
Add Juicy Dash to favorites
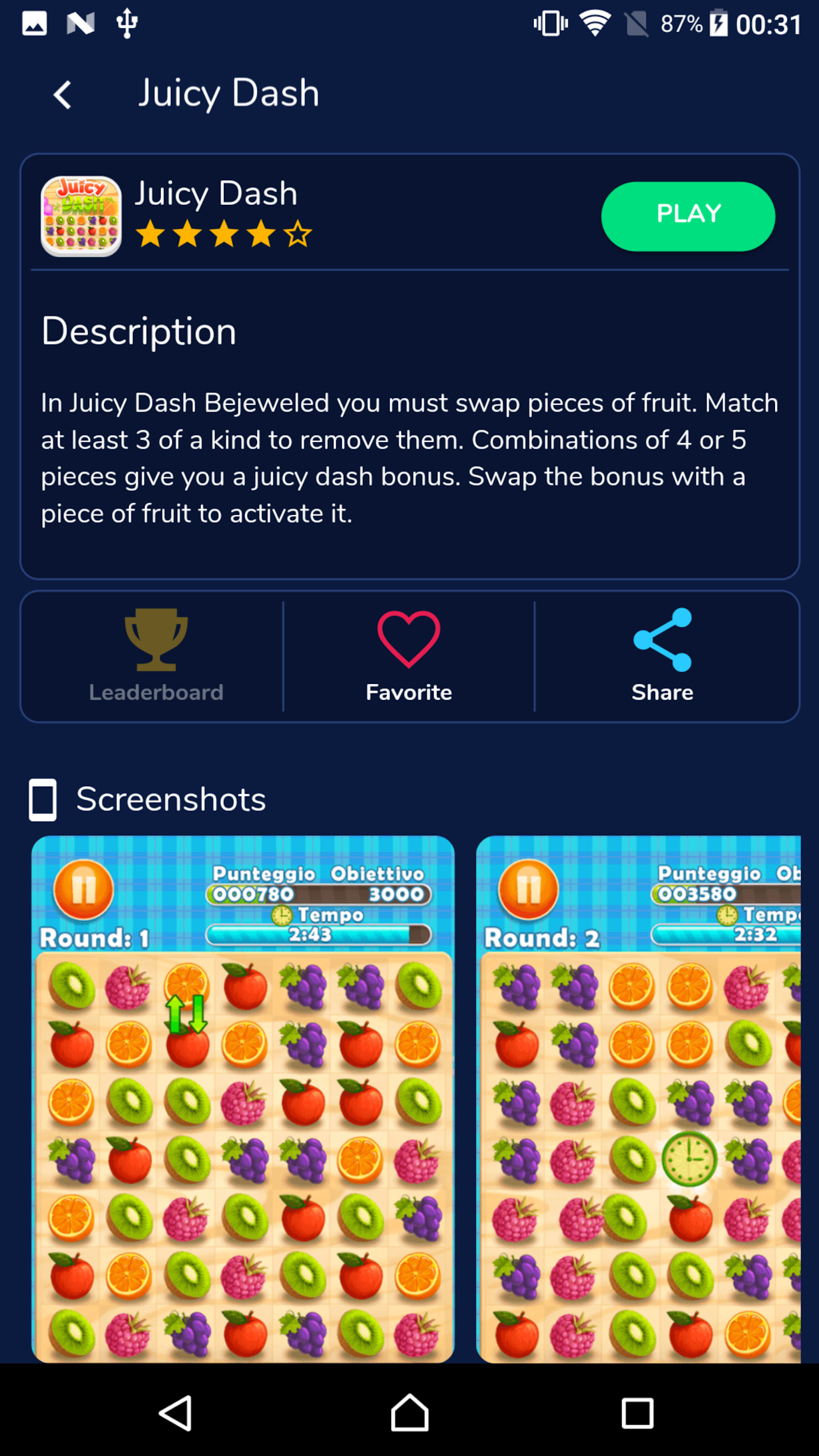[x=409, y=656]
